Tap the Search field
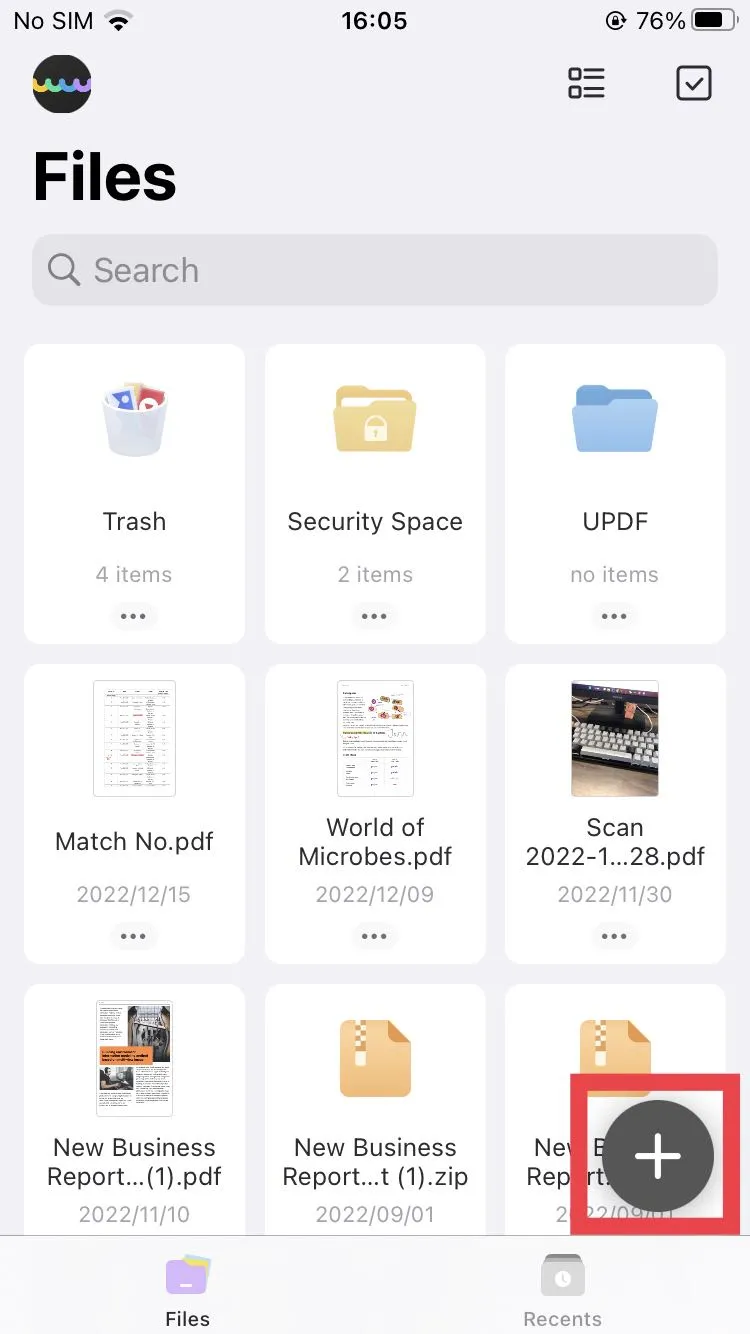Image resolution: width=750 pixels, height=1334 pixels. [375, 270]
